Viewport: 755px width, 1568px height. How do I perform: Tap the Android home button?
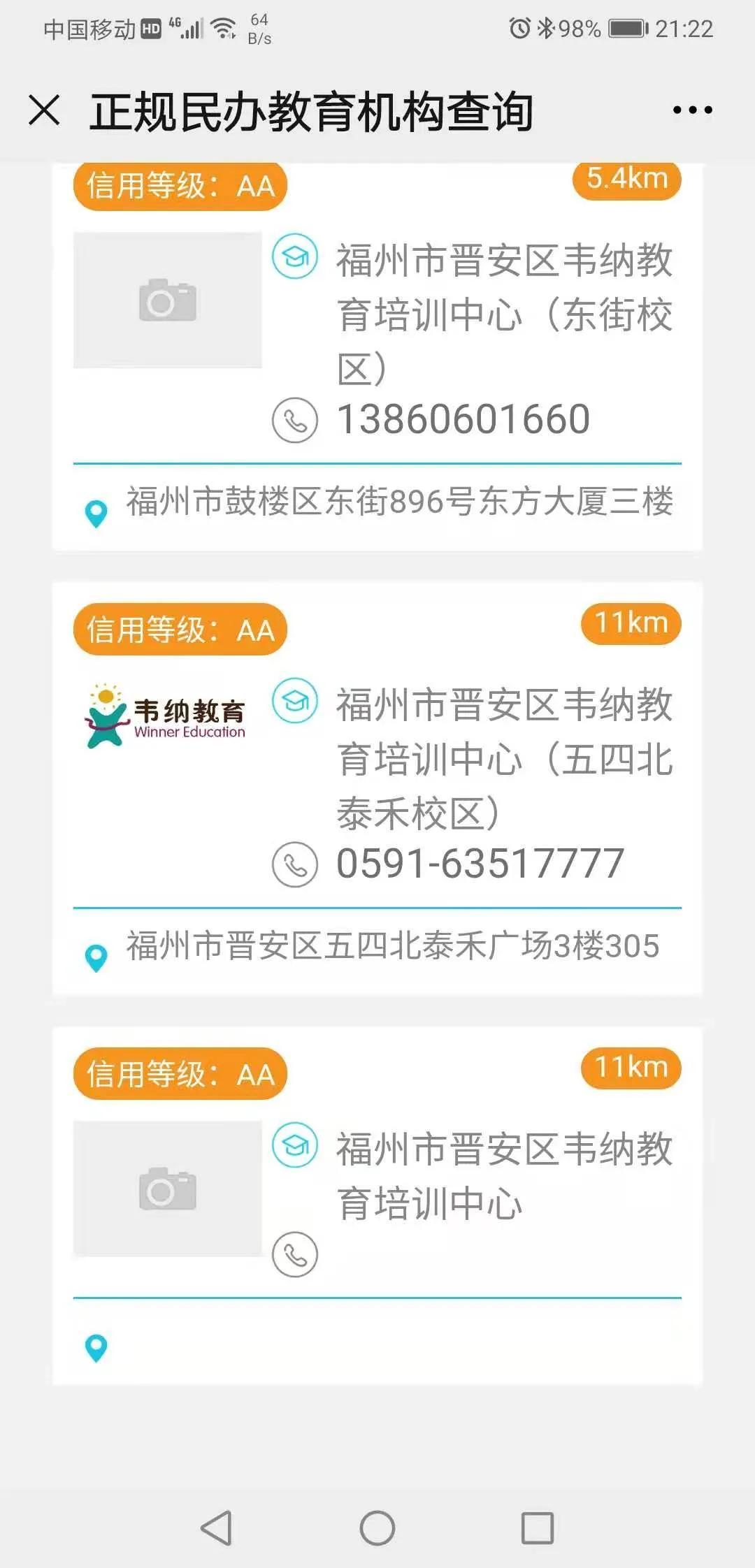pyautogui.click(x=377, y=1527)
